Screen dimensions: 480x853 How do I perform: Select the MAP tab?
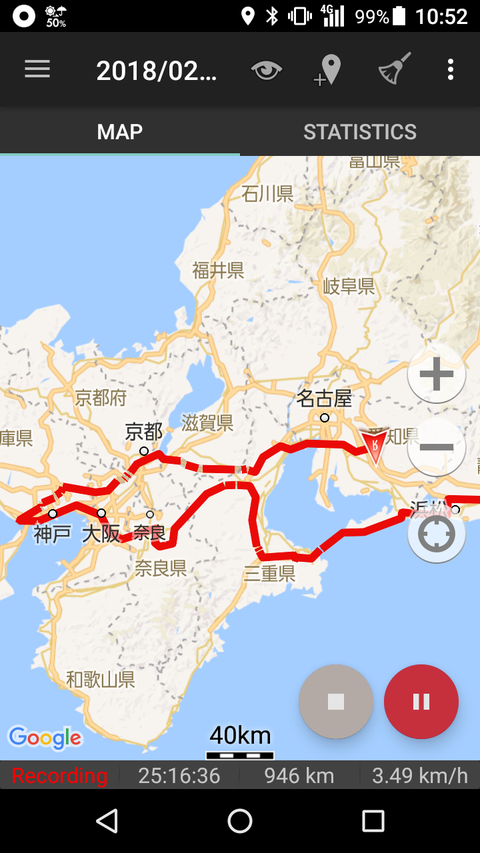(120, 131)
